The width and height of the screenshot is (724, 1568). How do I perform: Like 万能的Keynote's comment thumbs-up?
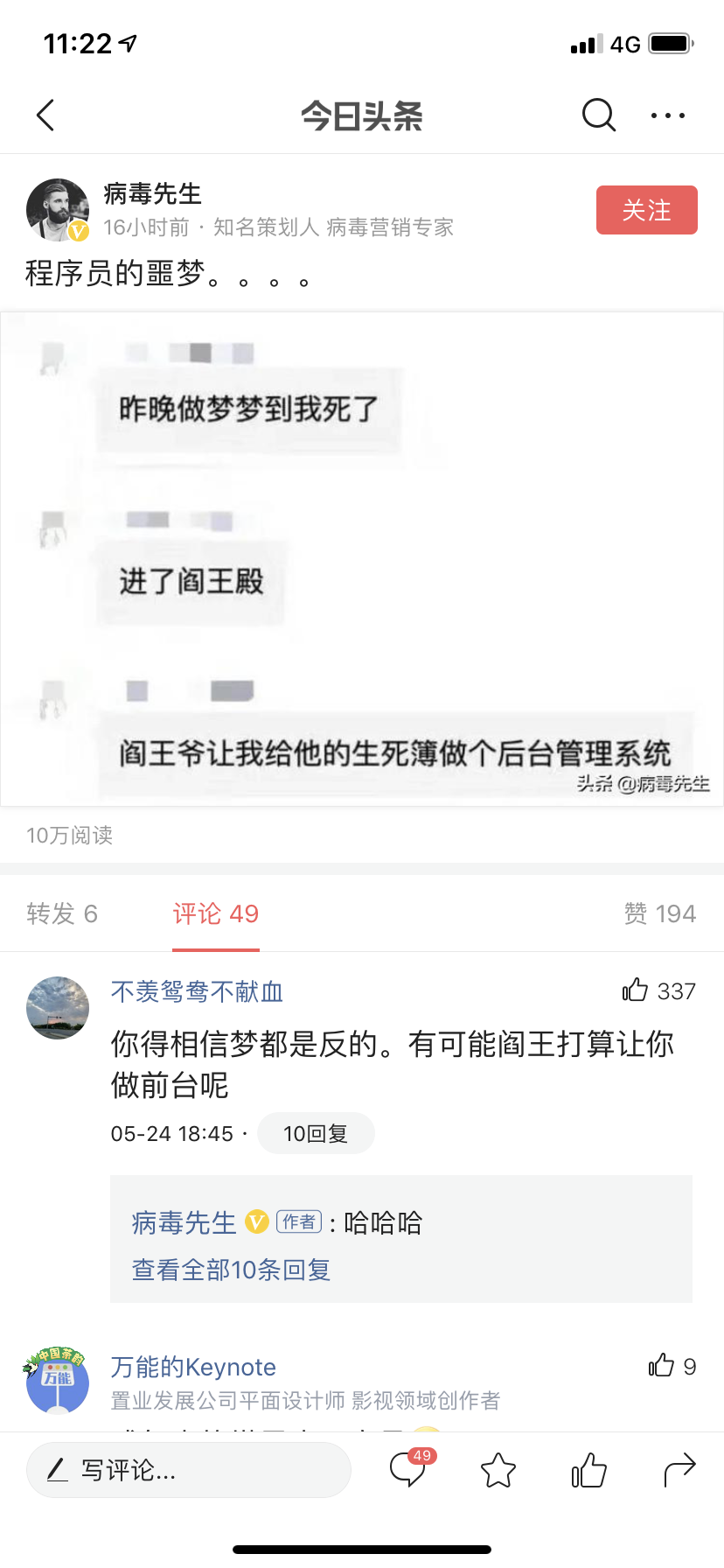(x=662, y=1366)
